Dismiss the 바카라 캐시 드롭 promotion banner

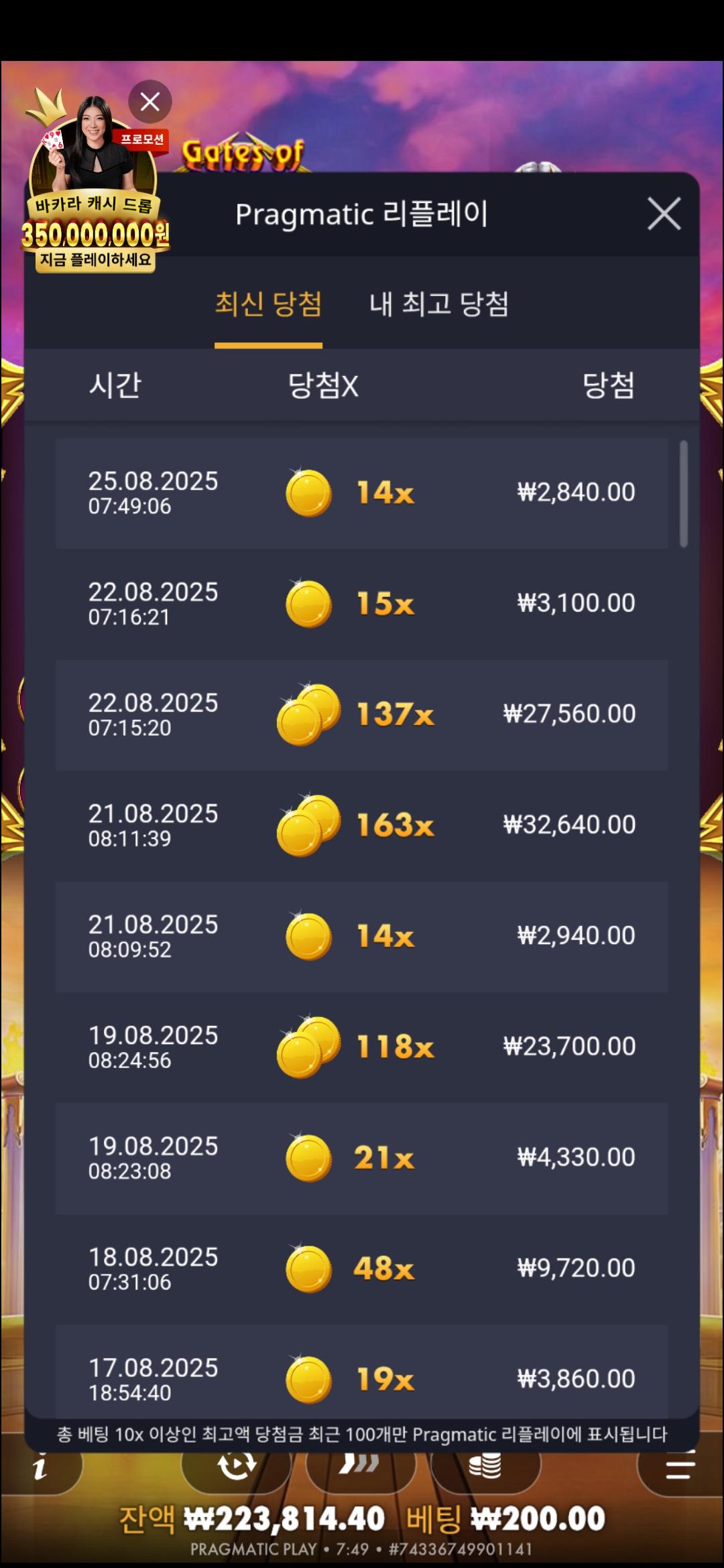tap(149, 102)
